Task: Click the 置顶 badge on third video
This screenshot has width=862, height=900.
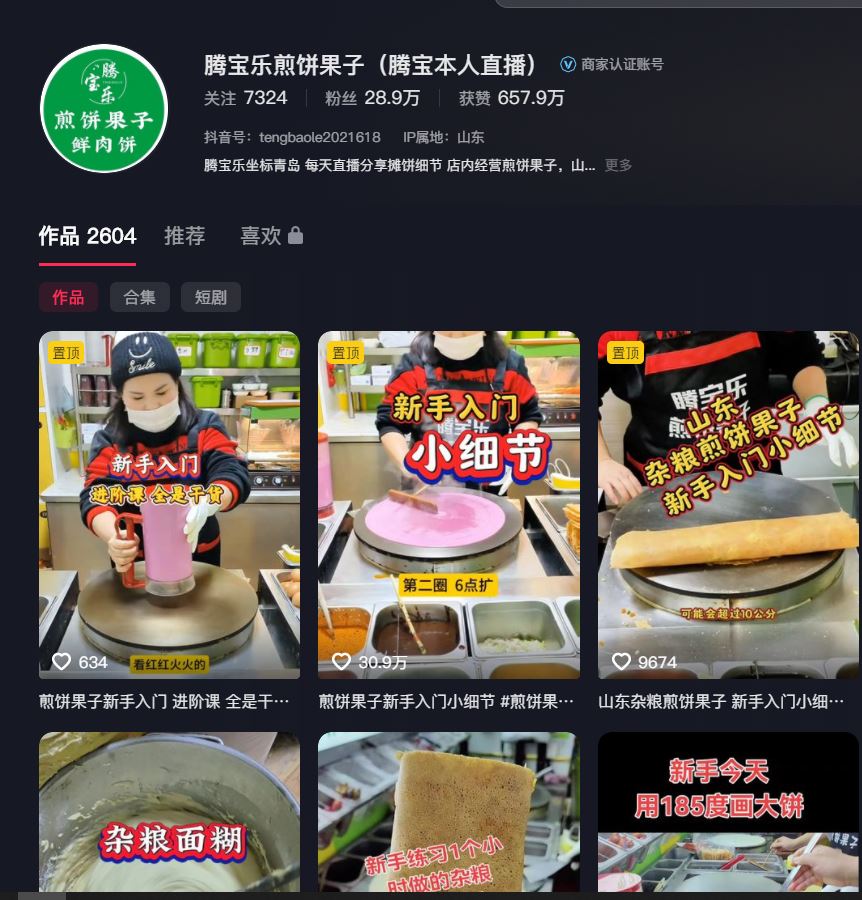Action: pos(625,352)
